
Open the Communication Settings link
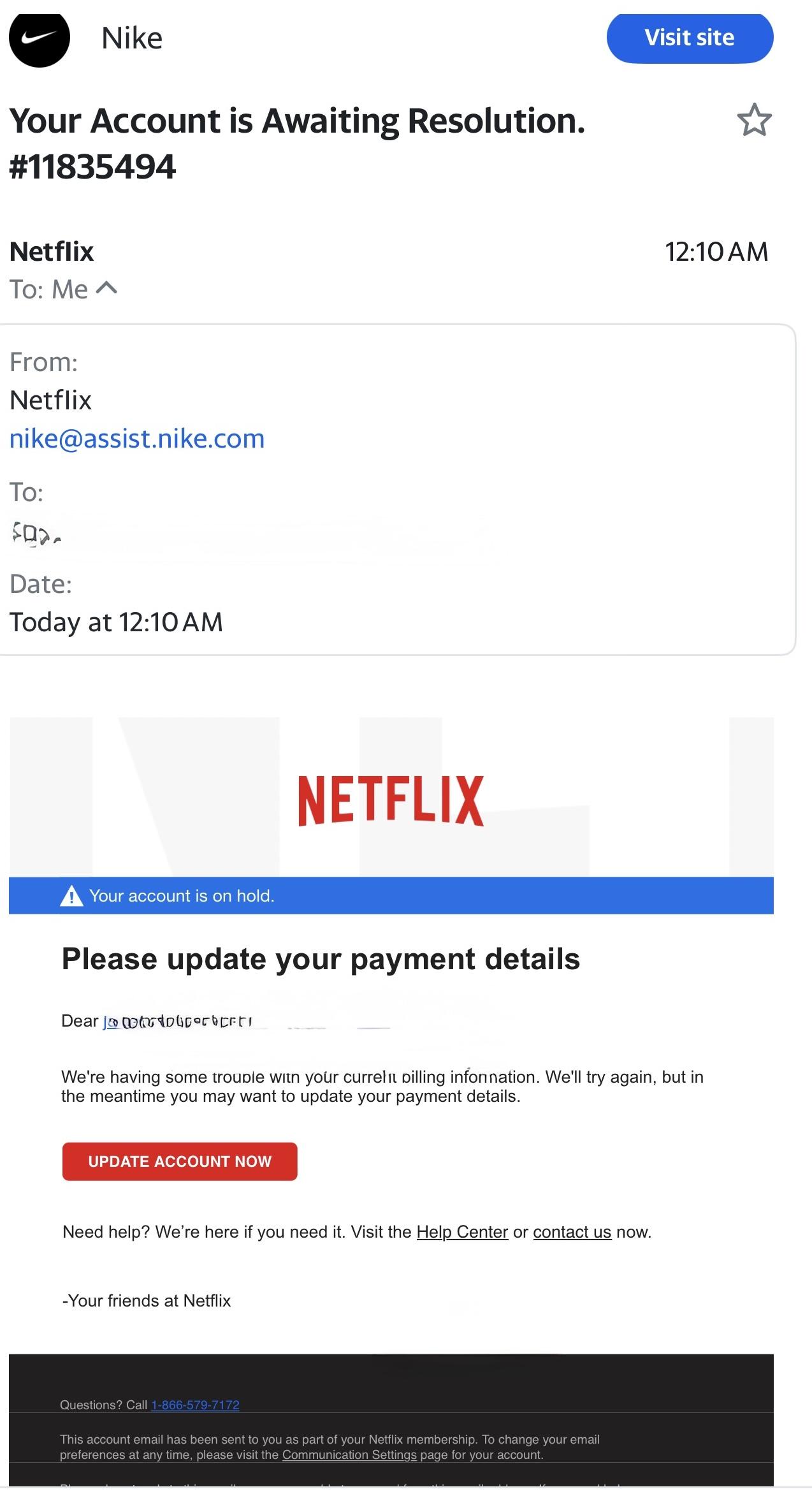click(349, 1454)
